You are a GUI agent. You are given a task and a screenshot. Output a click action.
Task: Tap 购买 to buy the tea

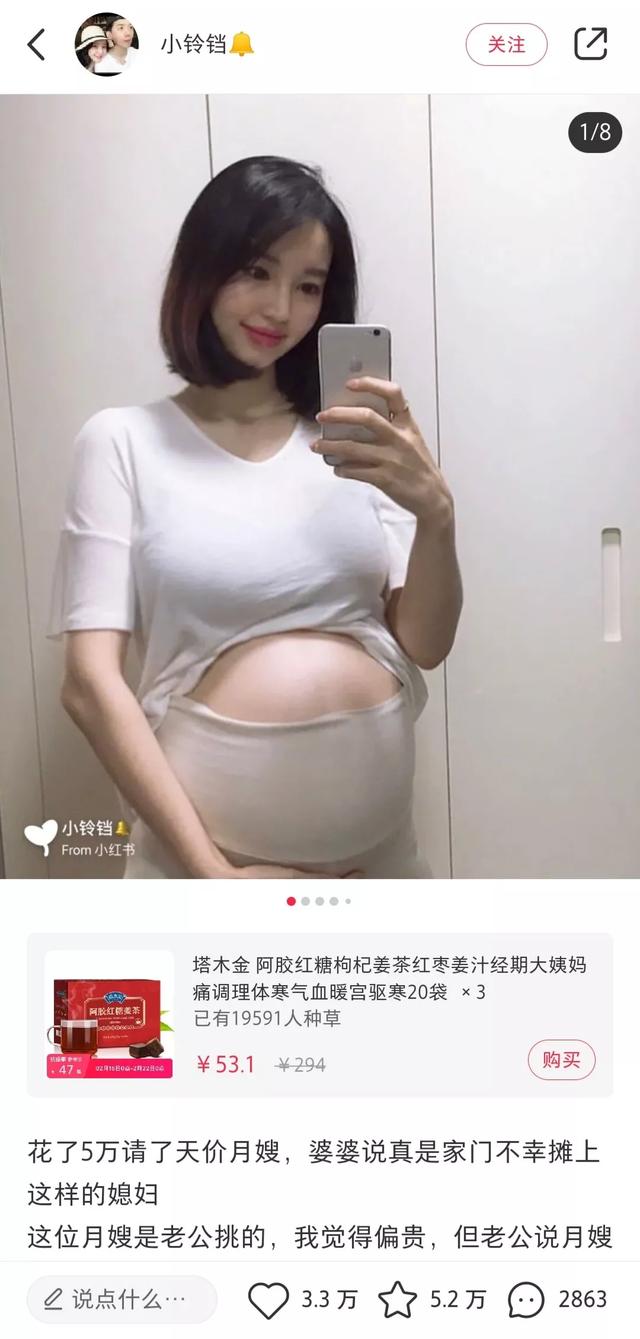(x=561, y=1060)
